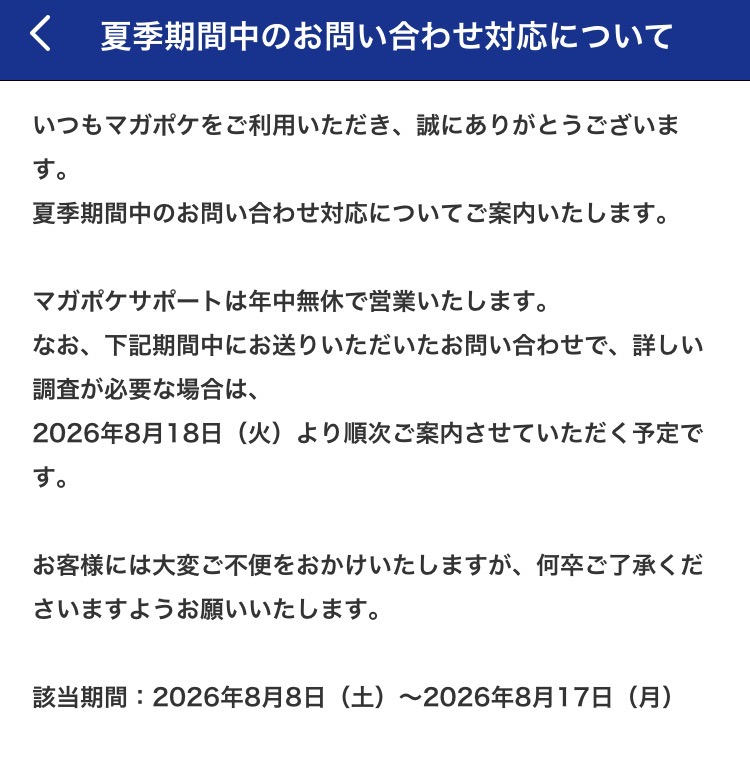
Task: Go back using the header arrow
Action: point(40,34)
